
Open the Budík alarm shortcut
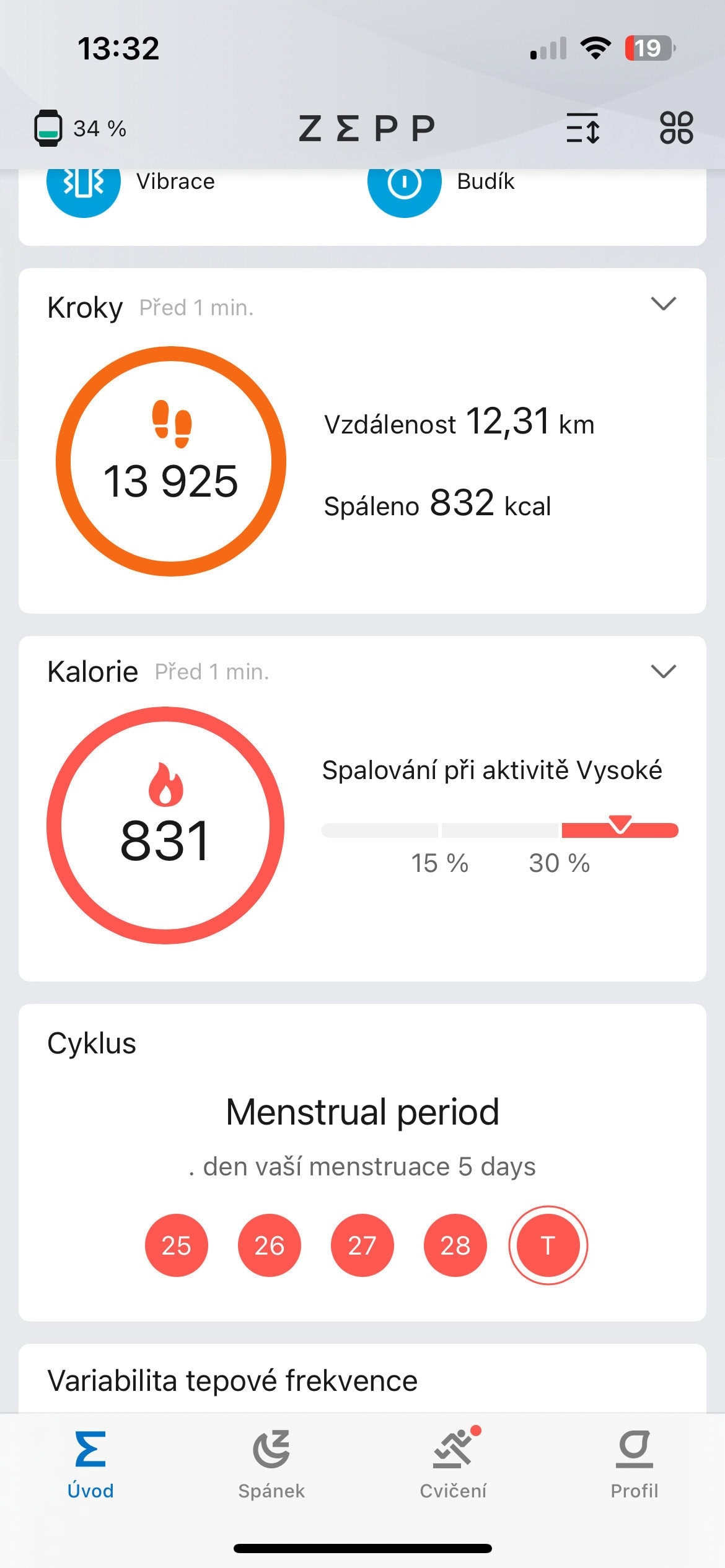405,183
